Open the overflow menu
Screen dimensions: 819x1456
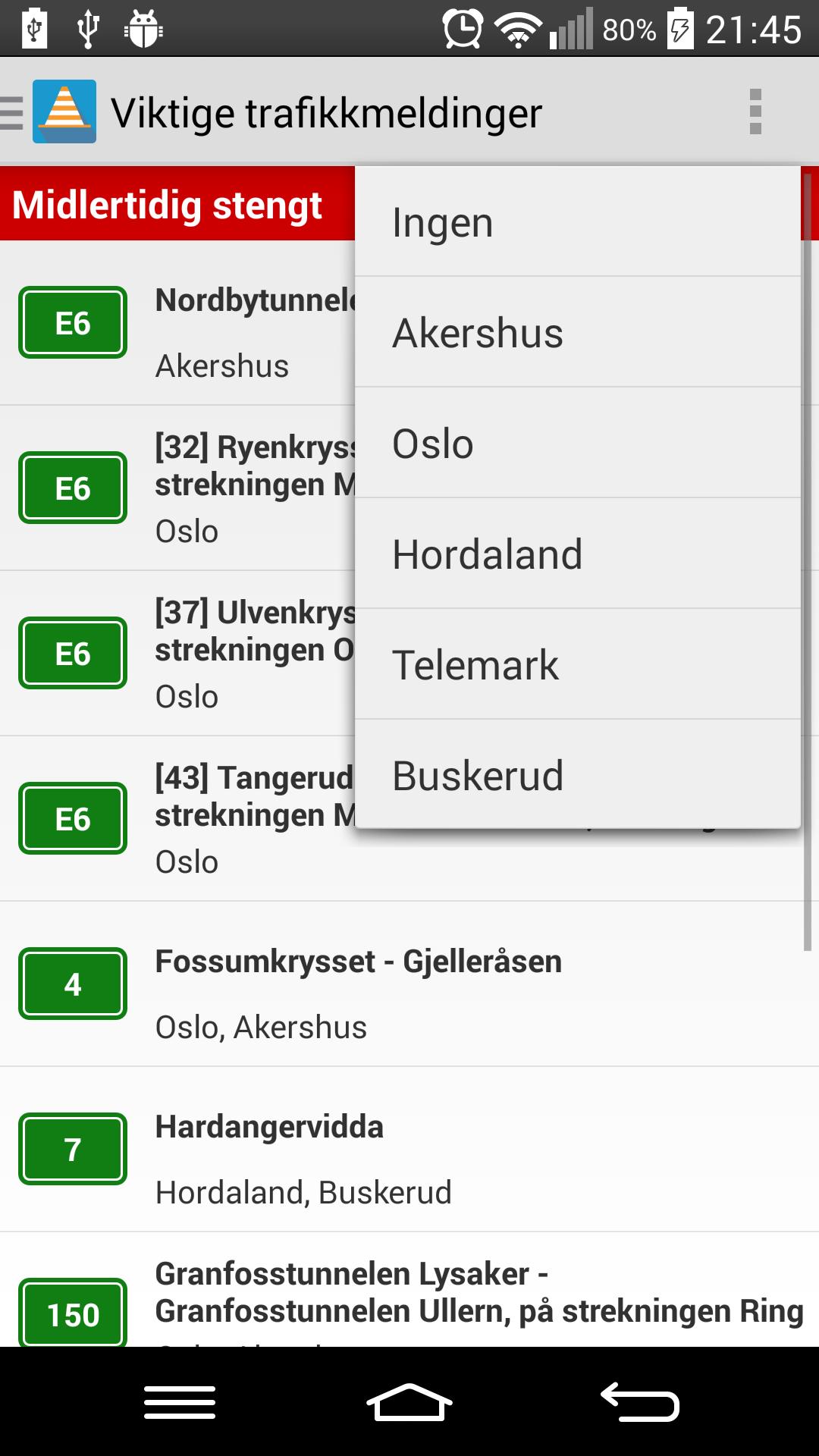click(x=755, y=112)
